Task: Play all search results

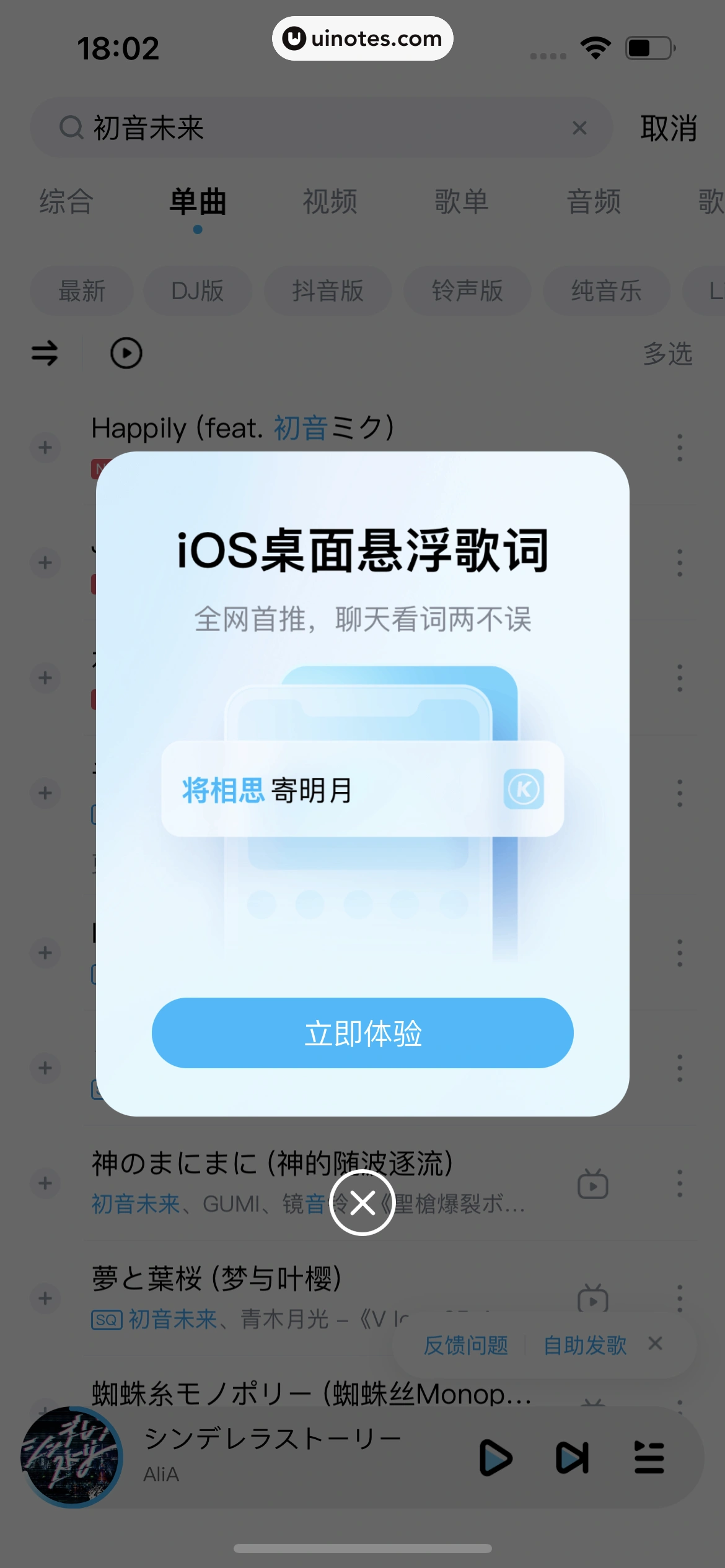Action: point(126,354)
